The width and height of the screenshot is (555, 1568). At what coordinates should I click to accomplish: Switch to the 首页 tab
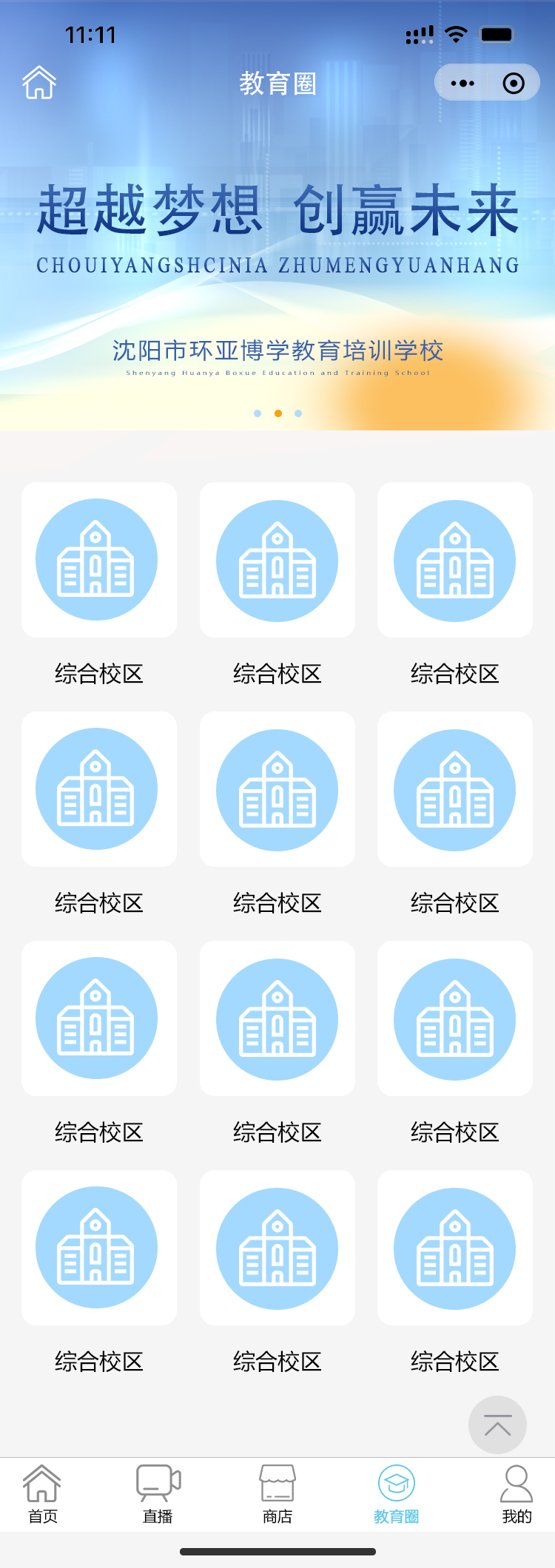(x=42, y=1494)
